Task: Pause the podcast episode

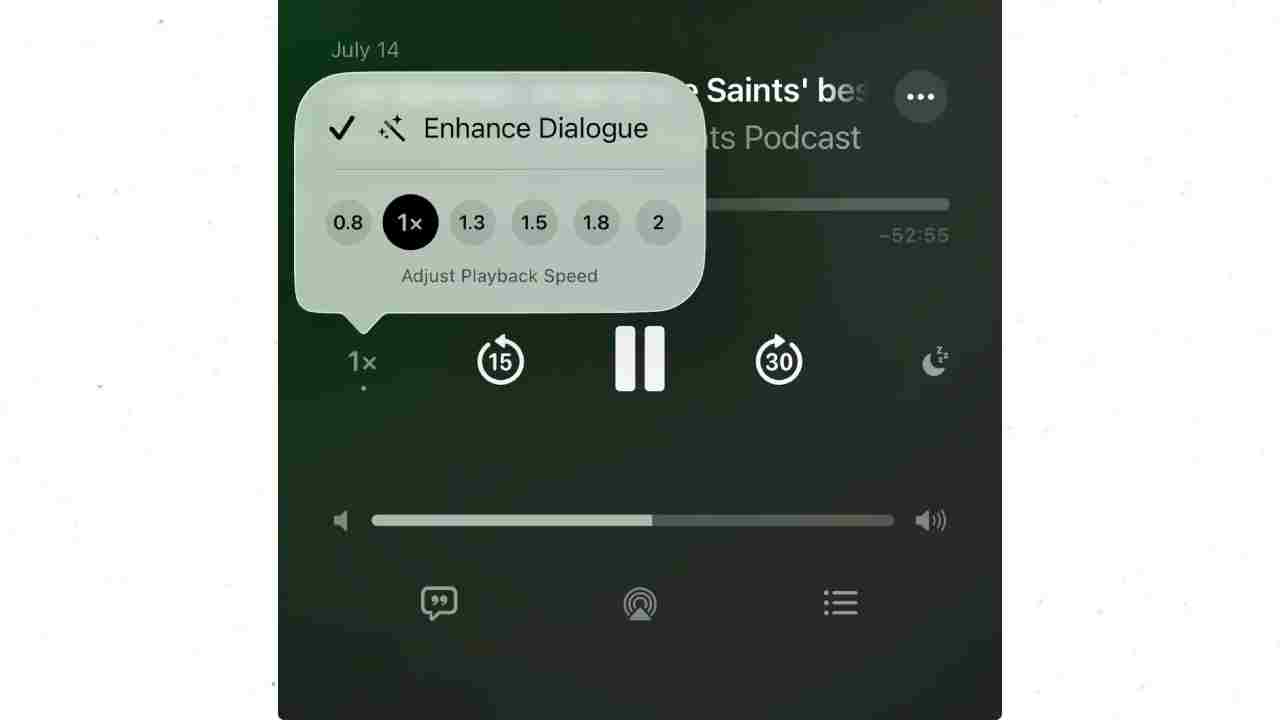Action: coord(640,359)
